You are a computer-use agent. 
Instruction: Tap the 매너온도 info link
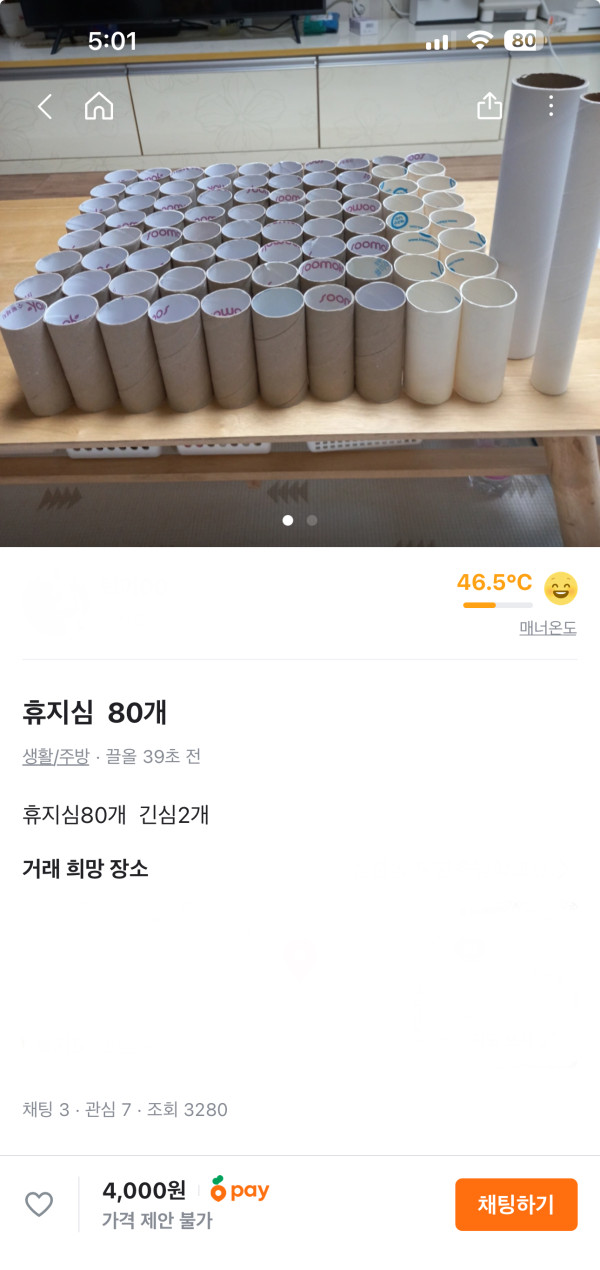(x=547, y=628)
